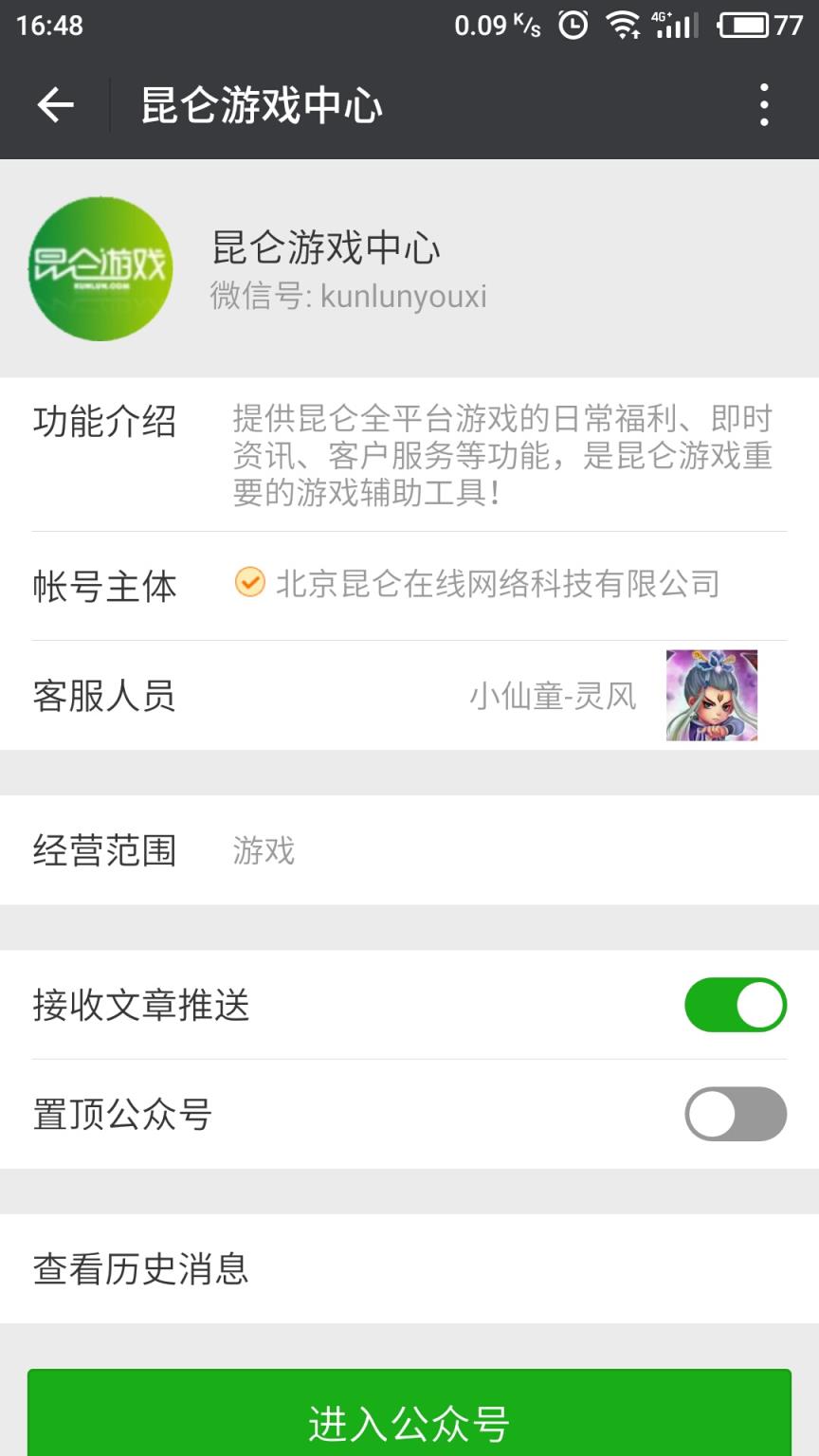The height and width of the screenshot is (1456, 819).
Task: Enable 置顶公众号 switch
Action: click(x=735, y=1114)
